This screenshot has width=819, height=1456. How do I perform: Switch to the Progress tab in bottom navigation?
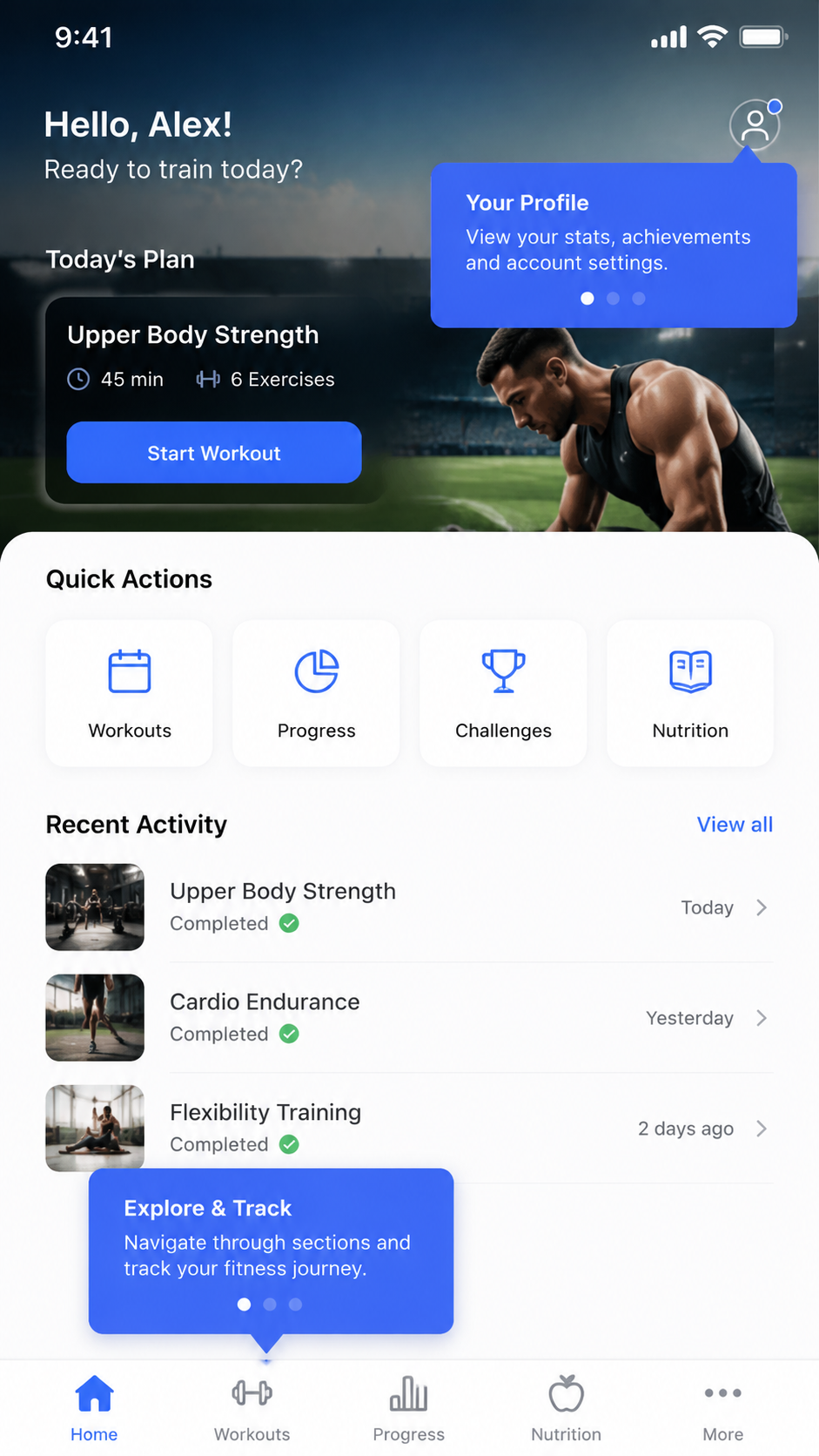tap(409, 1409)
